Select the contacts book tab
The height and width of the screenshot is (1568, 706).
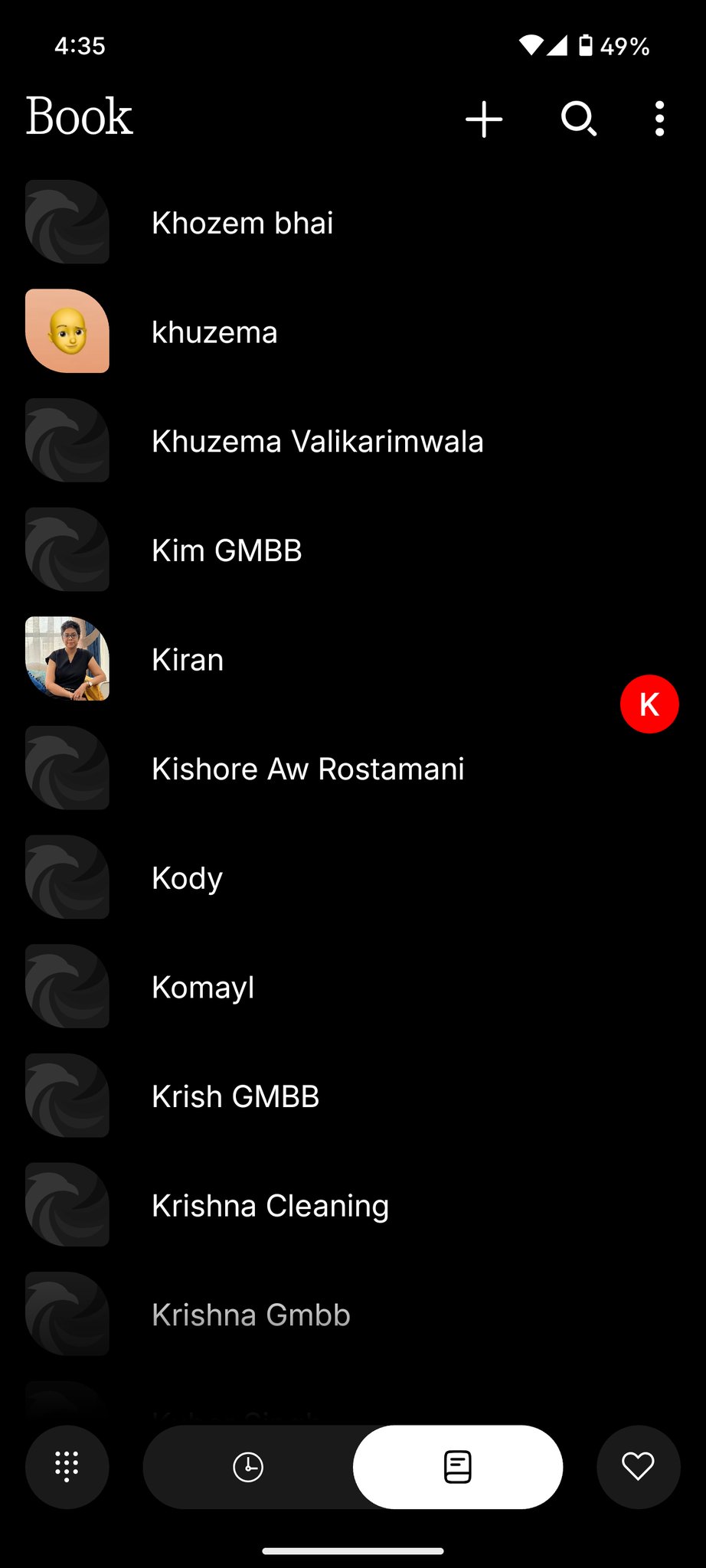[x=458, y=1467]
